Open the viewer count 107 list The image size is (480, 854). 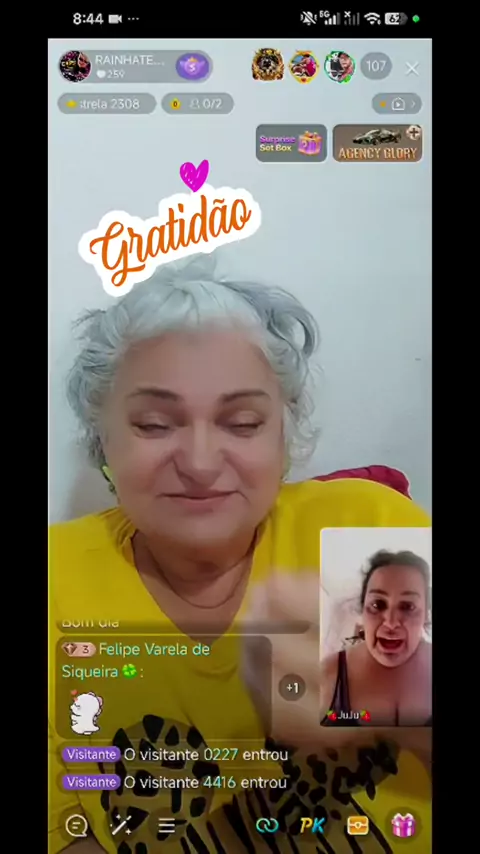(376, 66)
